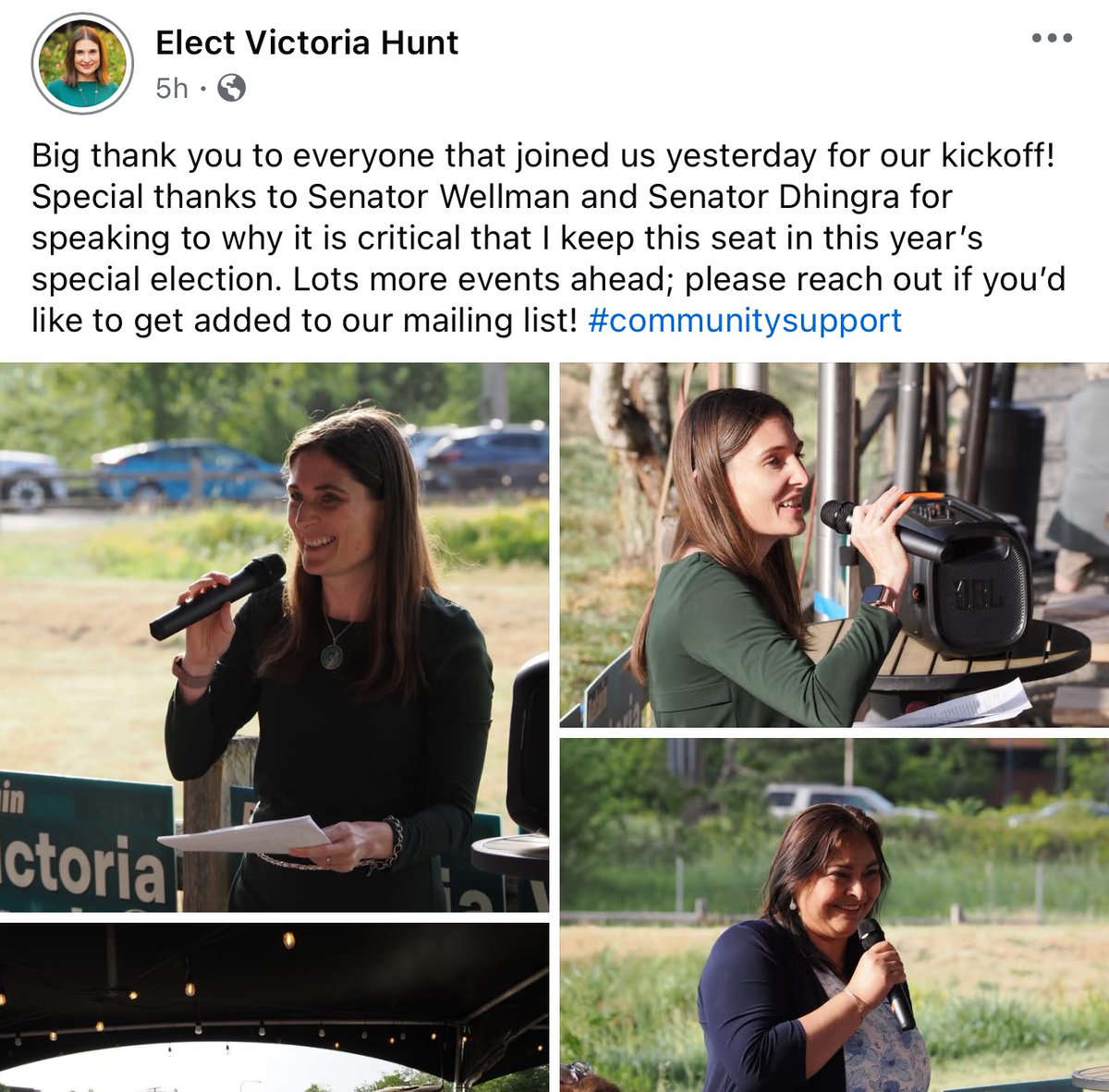The height and width of the screenshot is (1092, 1109).
Task: Open photo of smiling woman in blue cardigan
Action: [834, 915]
